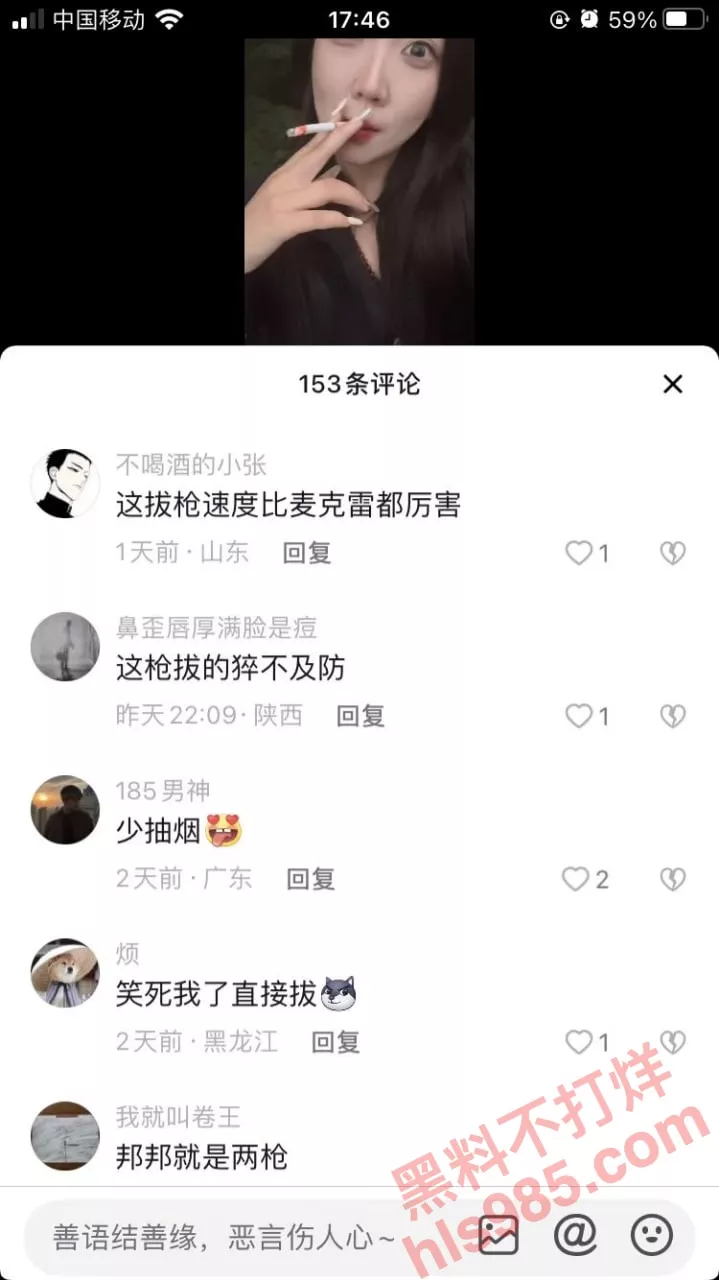
Task: Like 185男神's 少抽烟 comment
Action: click(x=576, y=879)
